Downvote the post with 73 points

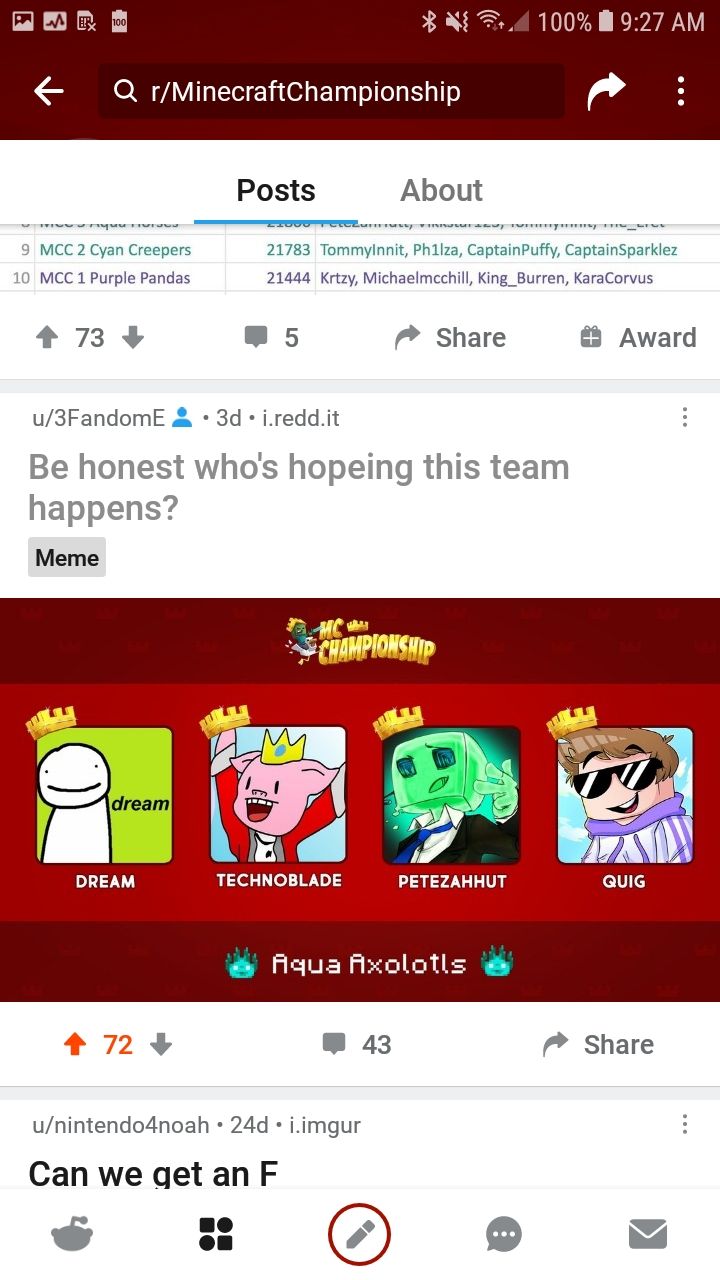(x=133, y=338)
